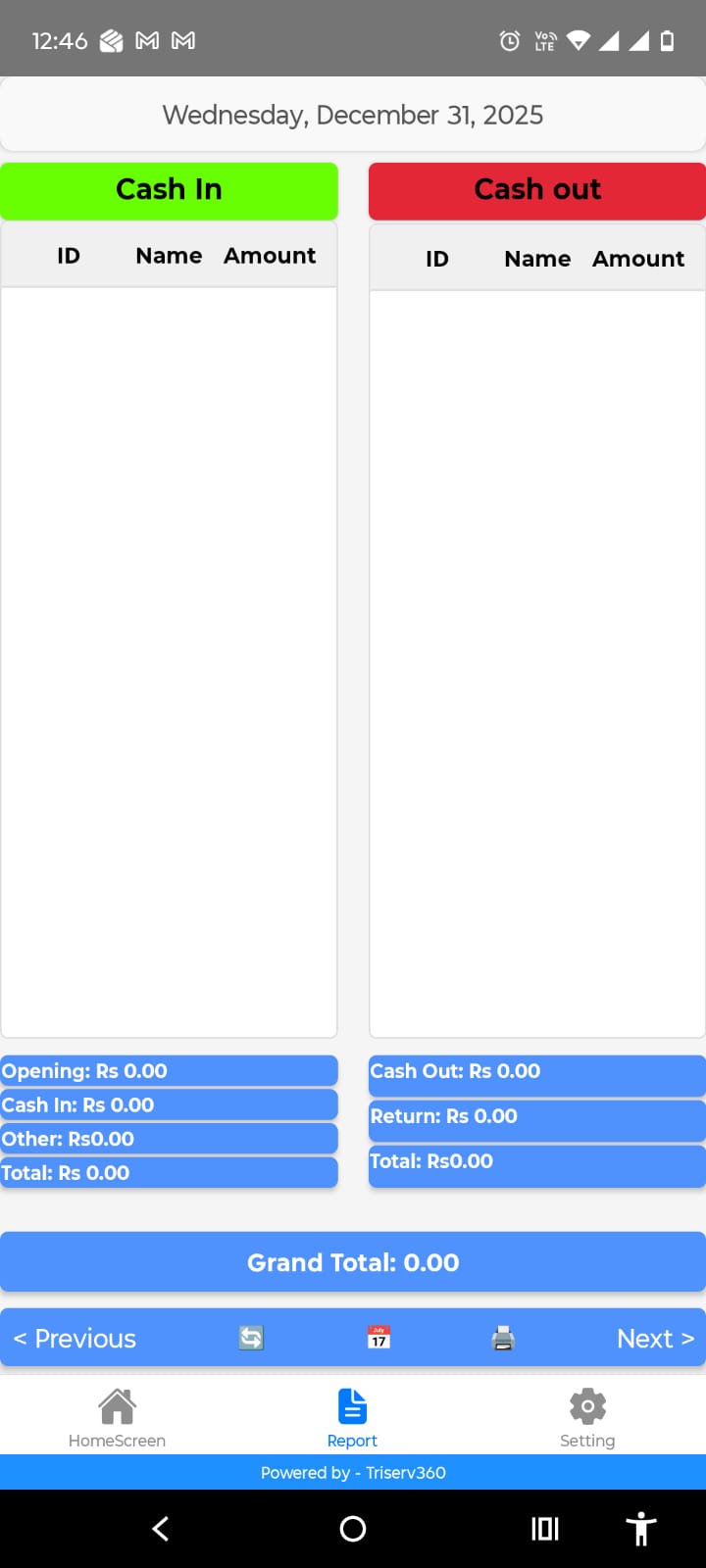Switch to the Setting tab
Viewport: 706px width, 1568px height.
pos(587,1417)
